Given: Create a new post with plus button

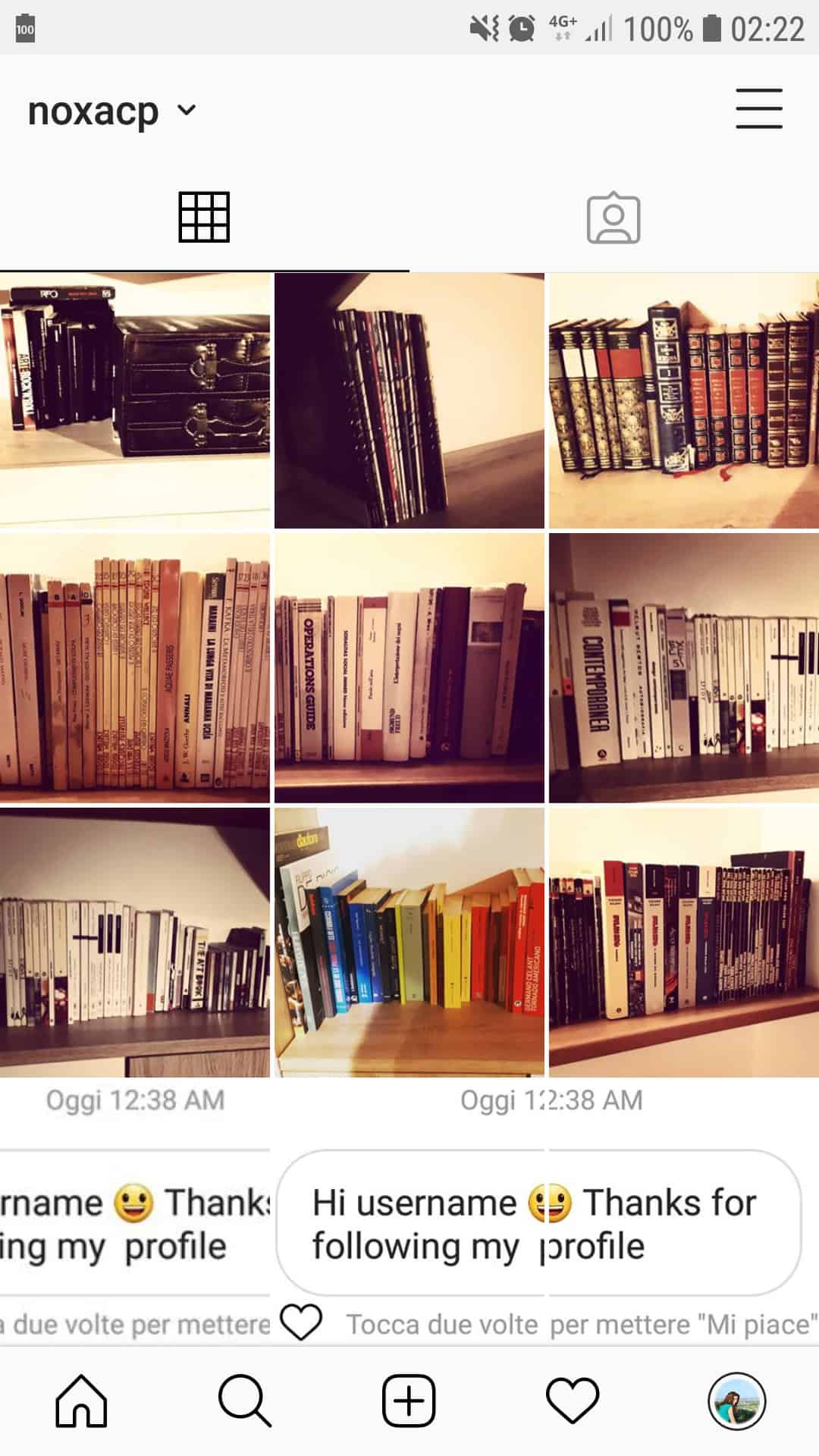Looking at the screenshot, I should 409,1401.
